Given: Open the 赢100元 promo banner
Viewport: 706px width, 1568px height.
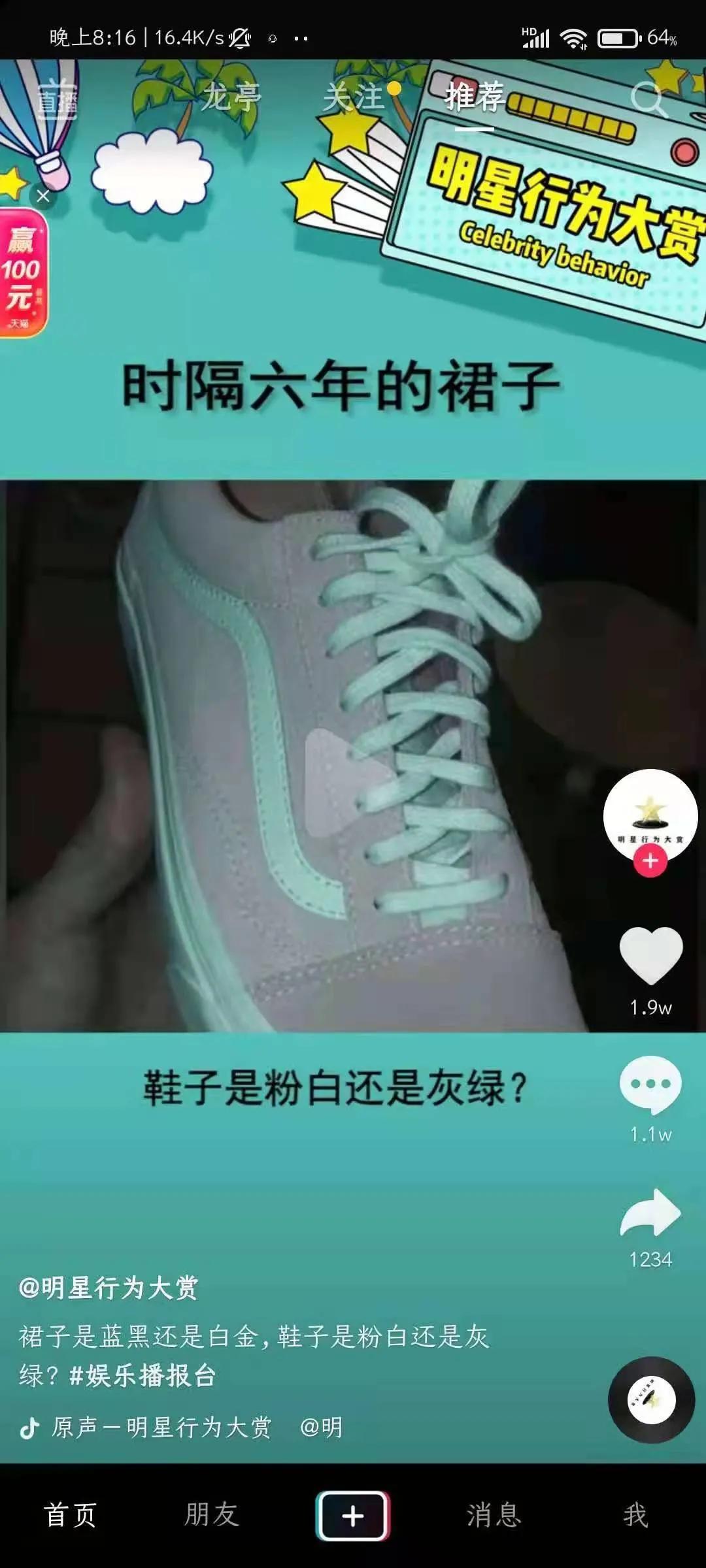Looking at the screenshot, I should (x=24, y=273).
